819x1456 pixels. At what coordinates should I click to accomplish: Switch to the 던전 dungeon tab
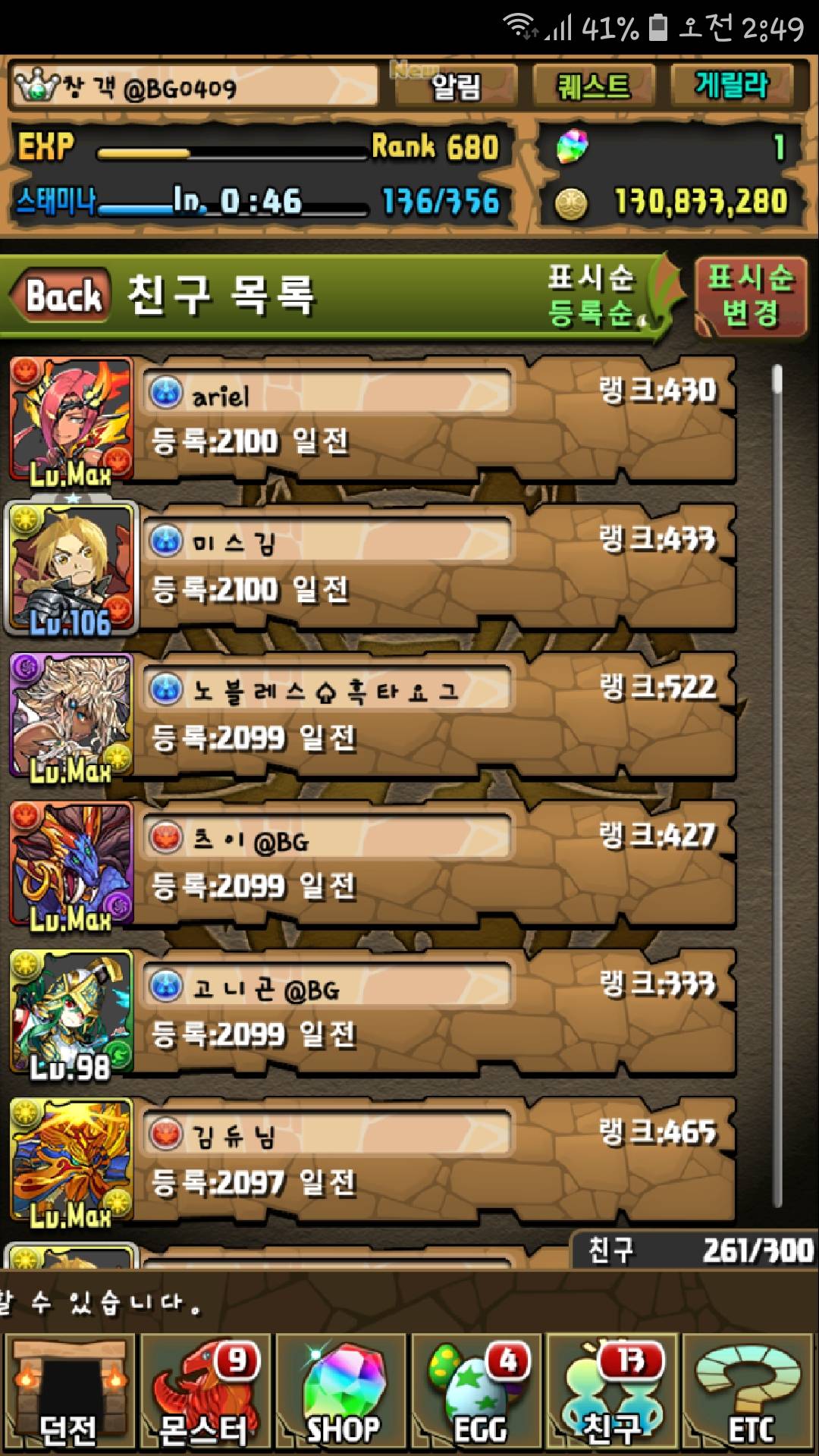(70, 1392)
